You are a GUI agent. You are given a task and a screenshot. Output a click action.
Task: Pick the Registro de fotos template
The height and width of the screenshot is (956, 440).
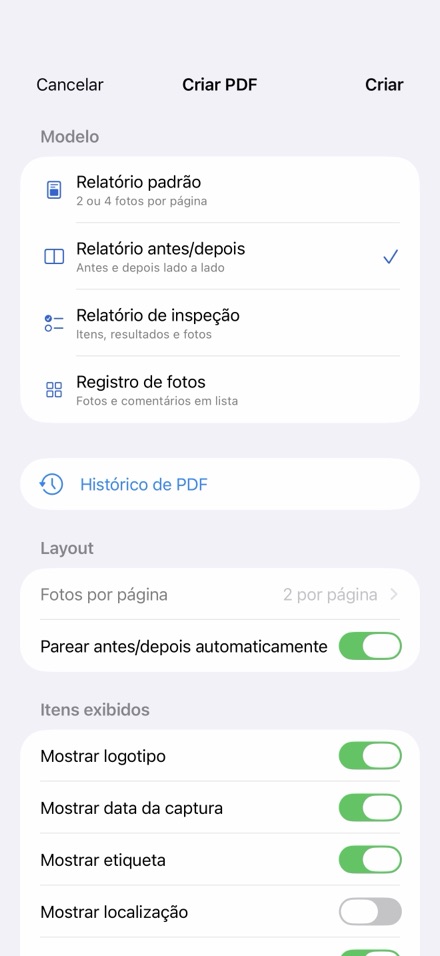220,390
